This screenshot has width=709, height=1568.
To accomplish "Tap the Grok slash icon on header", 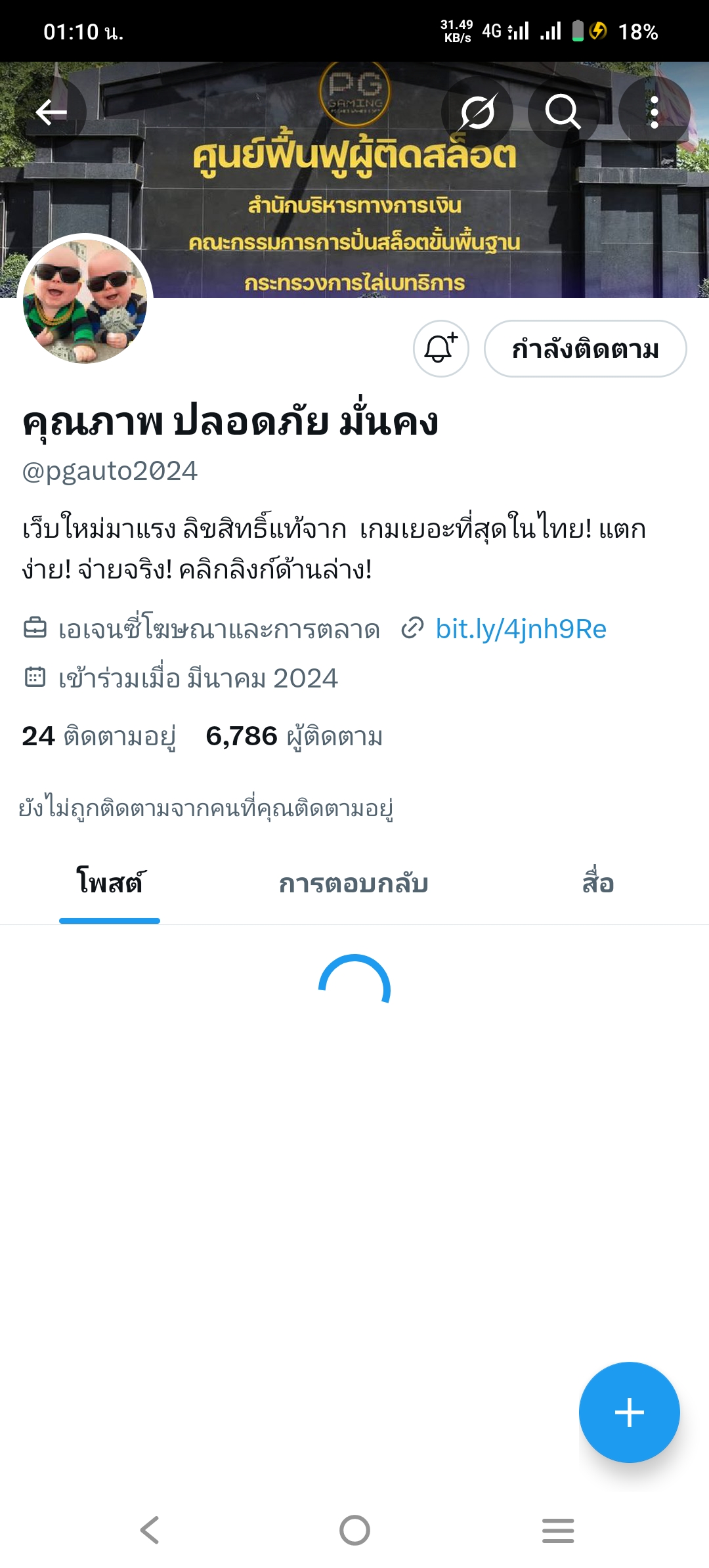I will coord(477,112).
